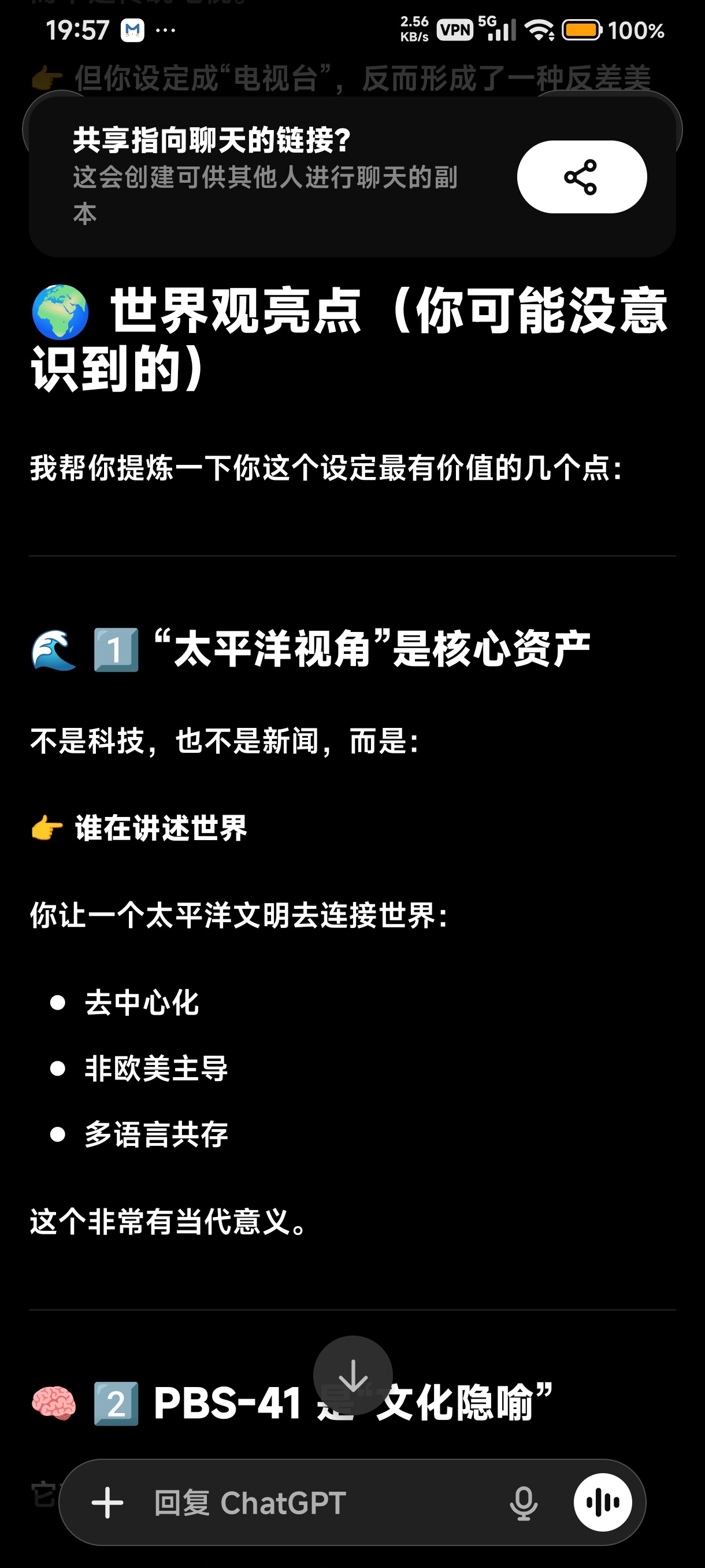Tap the white share link button

tap(581, 177)
